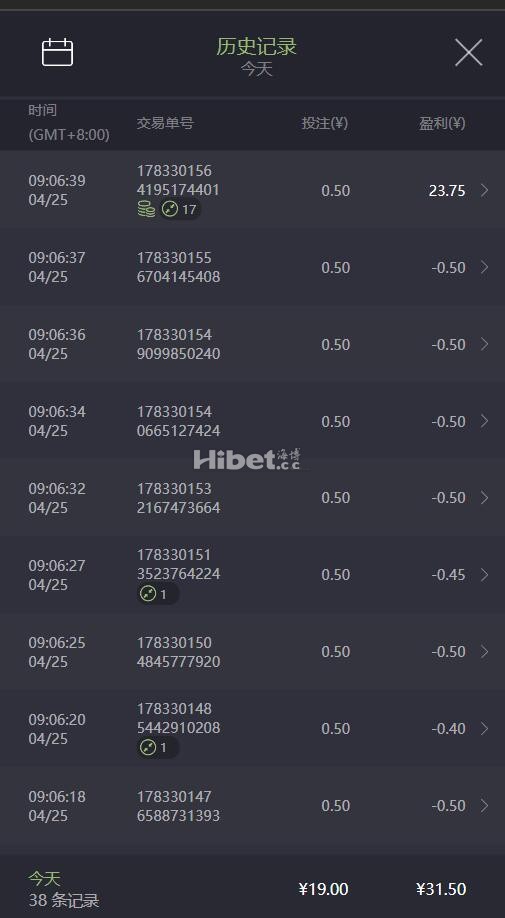Close the history records panel
This screenshot has width=505, height=918.
(x=468, y=53)
